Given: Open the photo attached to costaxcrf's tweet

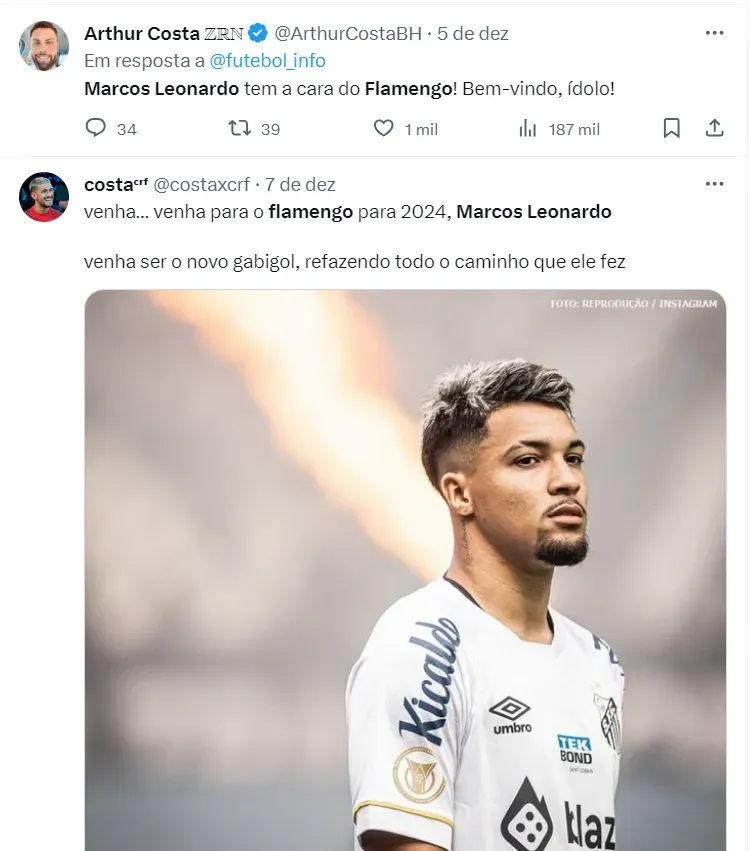Looking at the screenshot, I should 405,570.
